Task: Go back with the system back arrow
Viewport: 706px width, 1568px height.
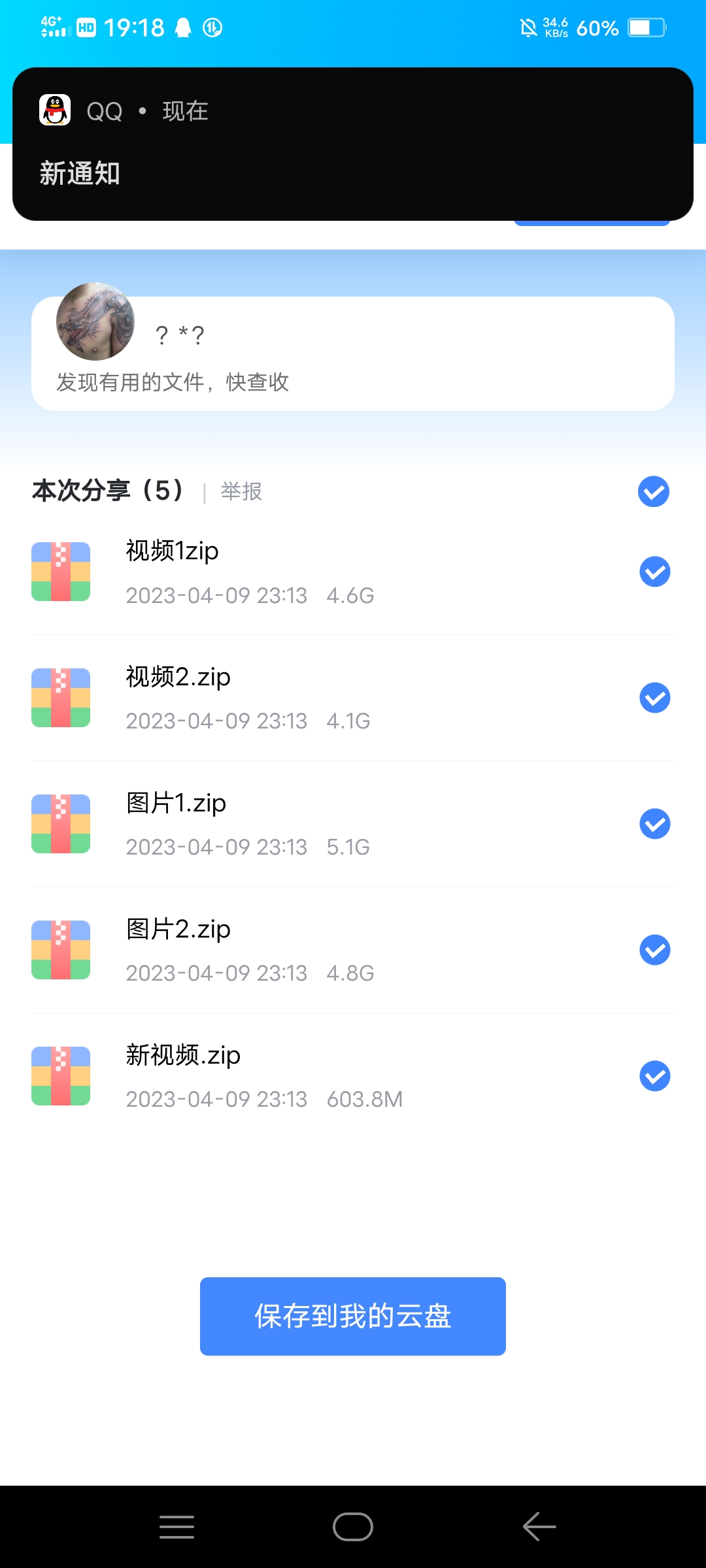Action: click(539, 1527)
